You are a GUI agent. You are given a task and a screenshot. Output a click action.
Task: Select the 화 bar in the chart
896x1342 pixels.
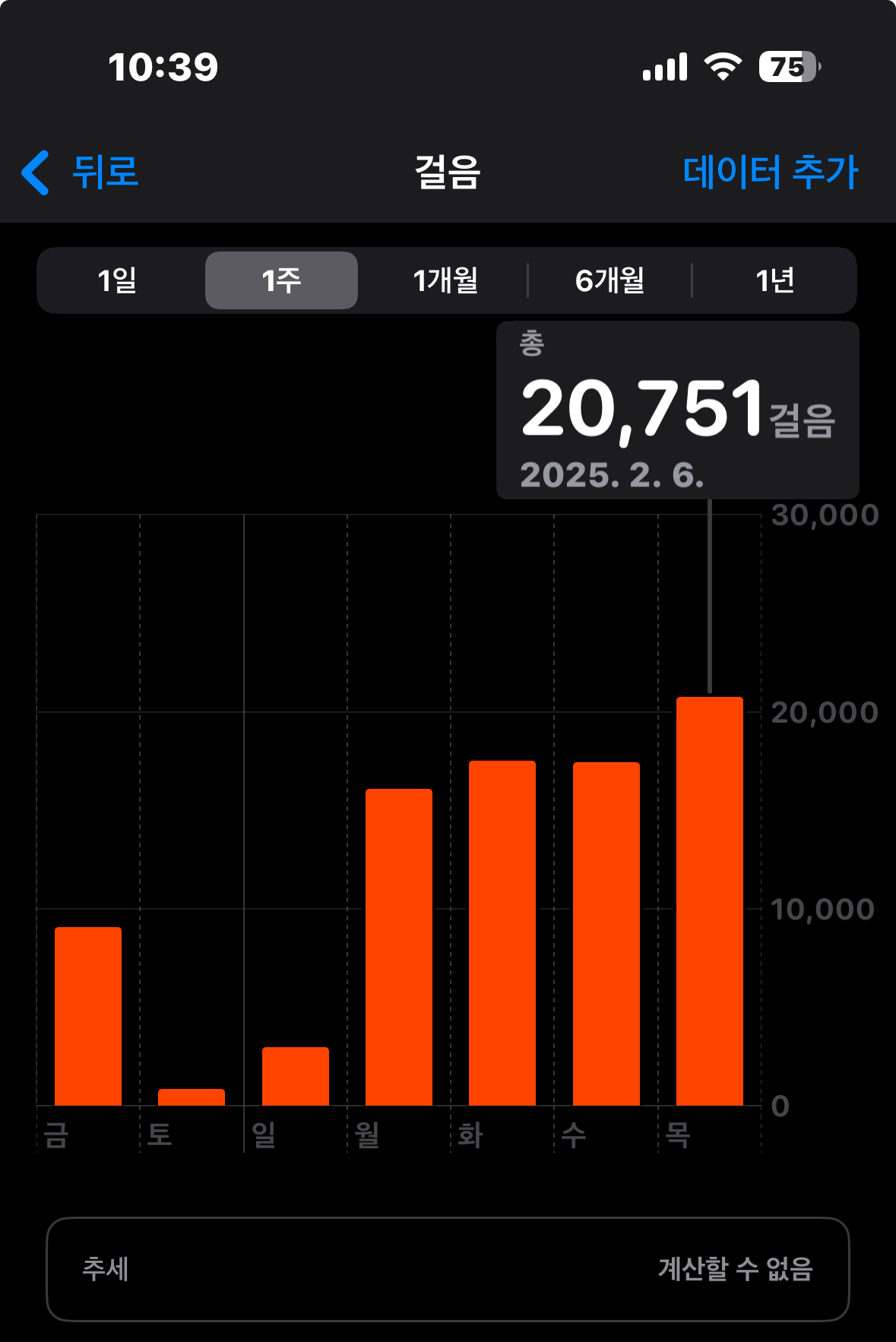click(x=502, y=932)
